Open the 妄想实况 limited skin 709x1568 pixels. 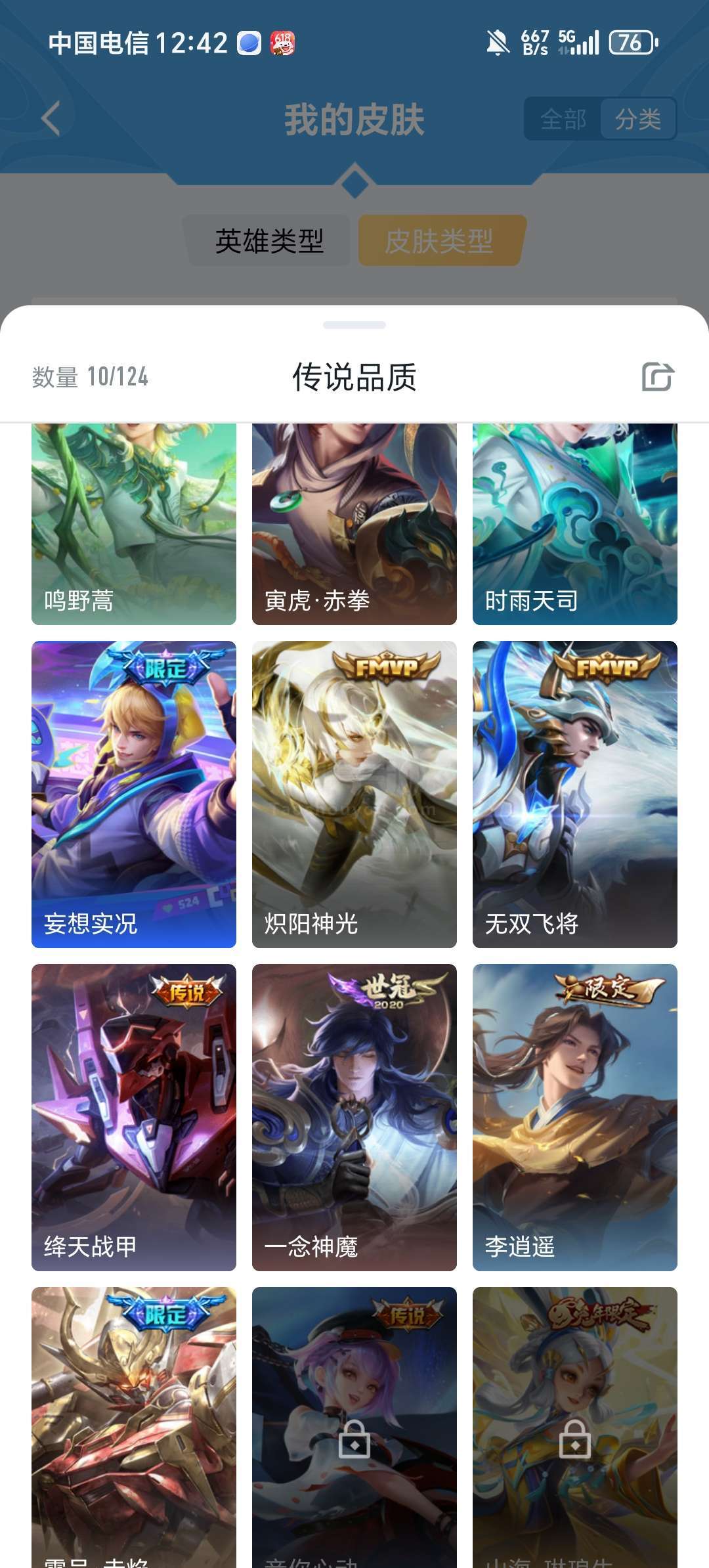pyautogui.click(x=134, y=795)
